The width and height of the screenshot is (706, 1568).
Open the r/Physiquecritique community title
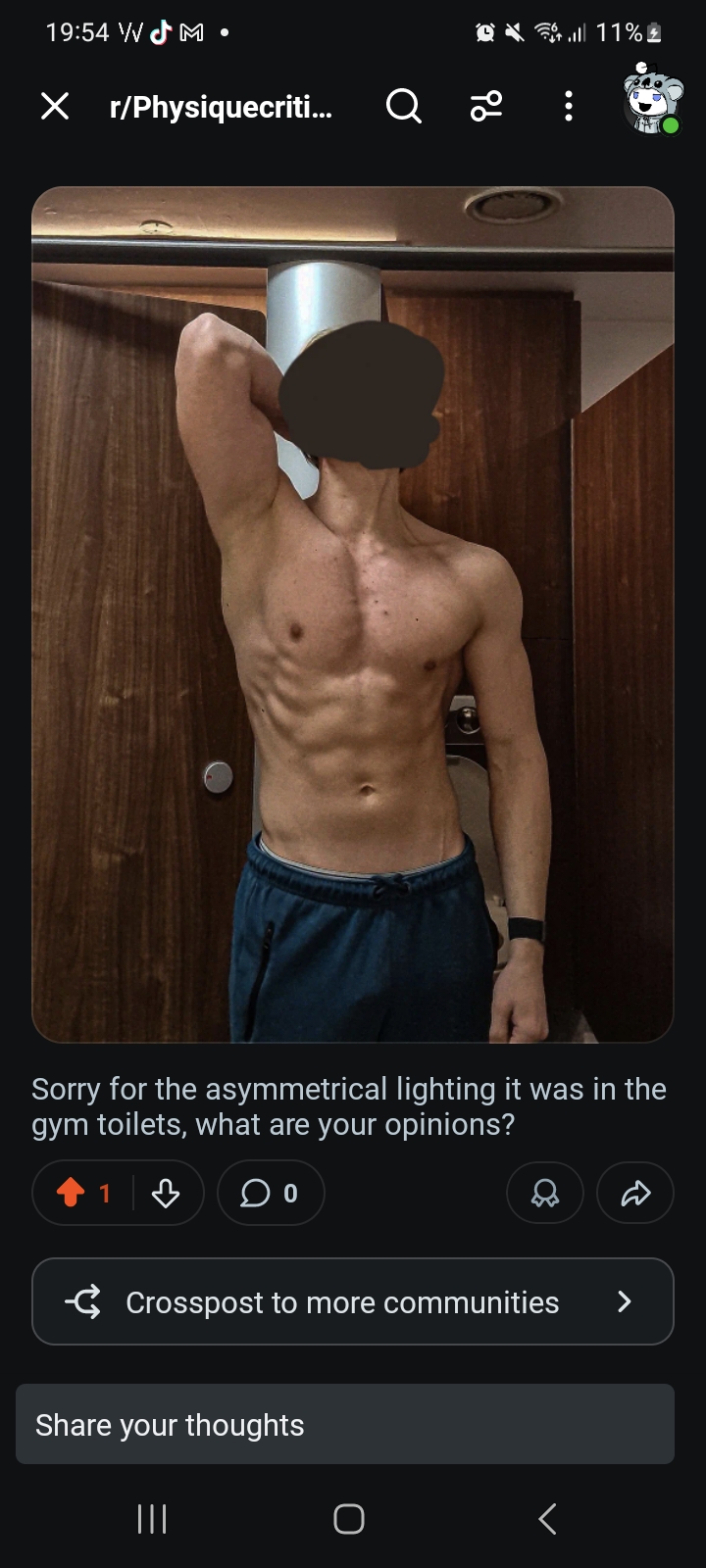click(221, 107)
